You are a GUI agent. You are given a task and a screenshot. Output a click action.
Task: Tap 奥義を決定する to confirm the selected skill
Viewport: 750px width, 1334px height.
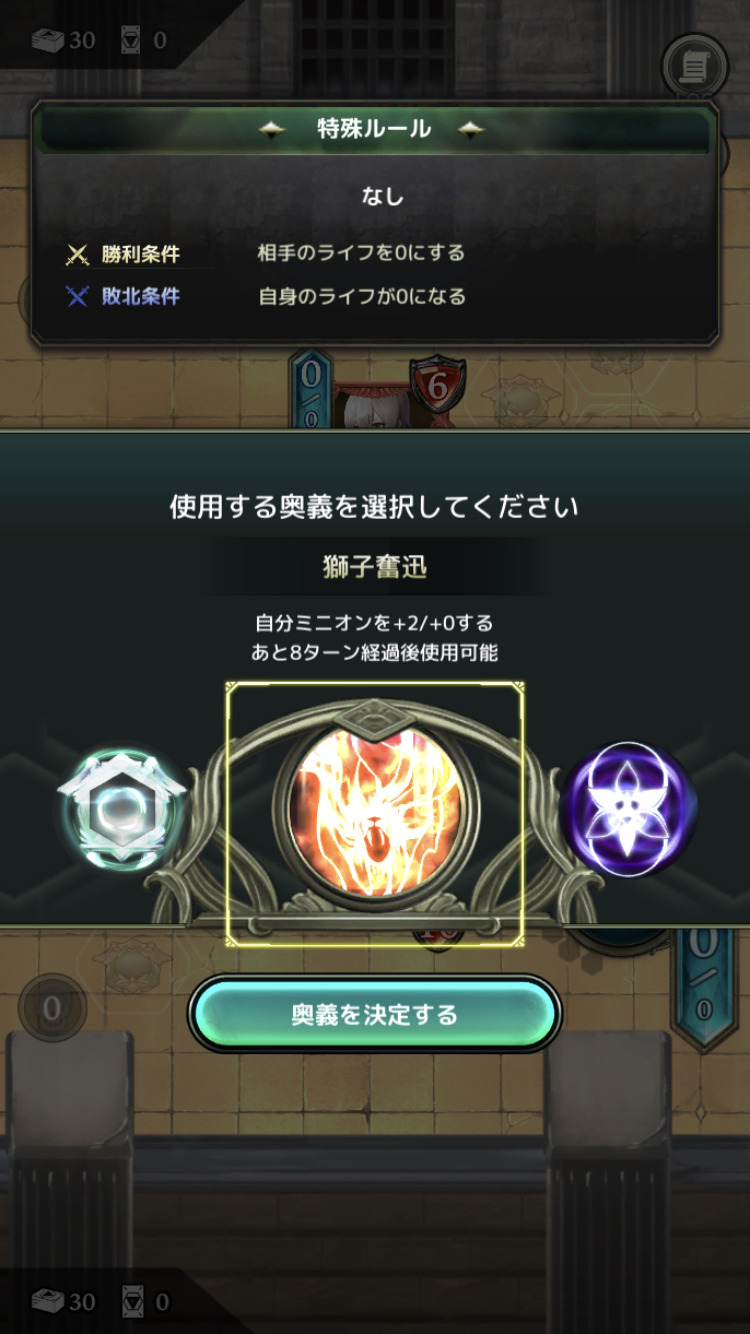click(374, 1014)
